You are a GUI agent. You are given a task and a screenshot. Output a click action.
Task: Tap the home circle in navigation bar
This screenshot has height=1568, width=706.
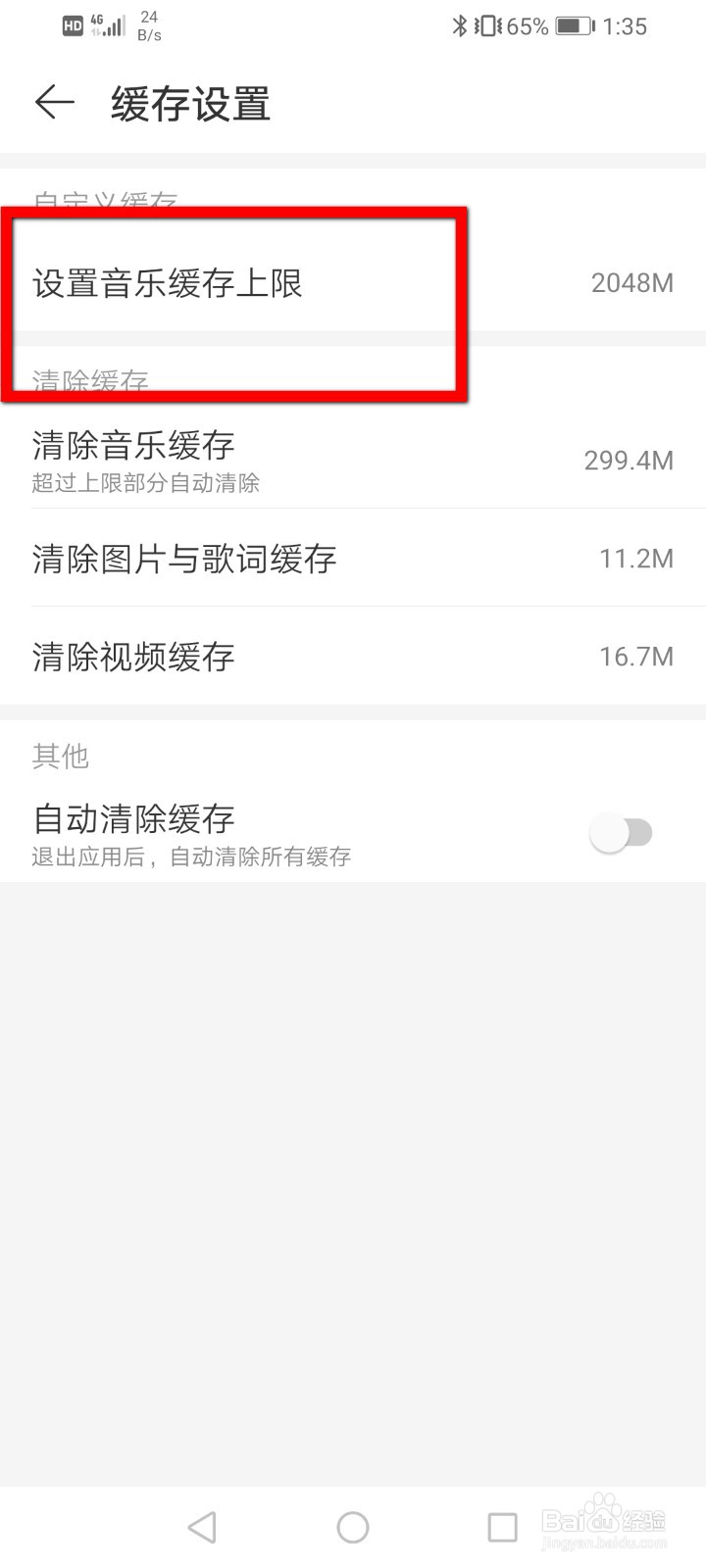pos(352,1526)
